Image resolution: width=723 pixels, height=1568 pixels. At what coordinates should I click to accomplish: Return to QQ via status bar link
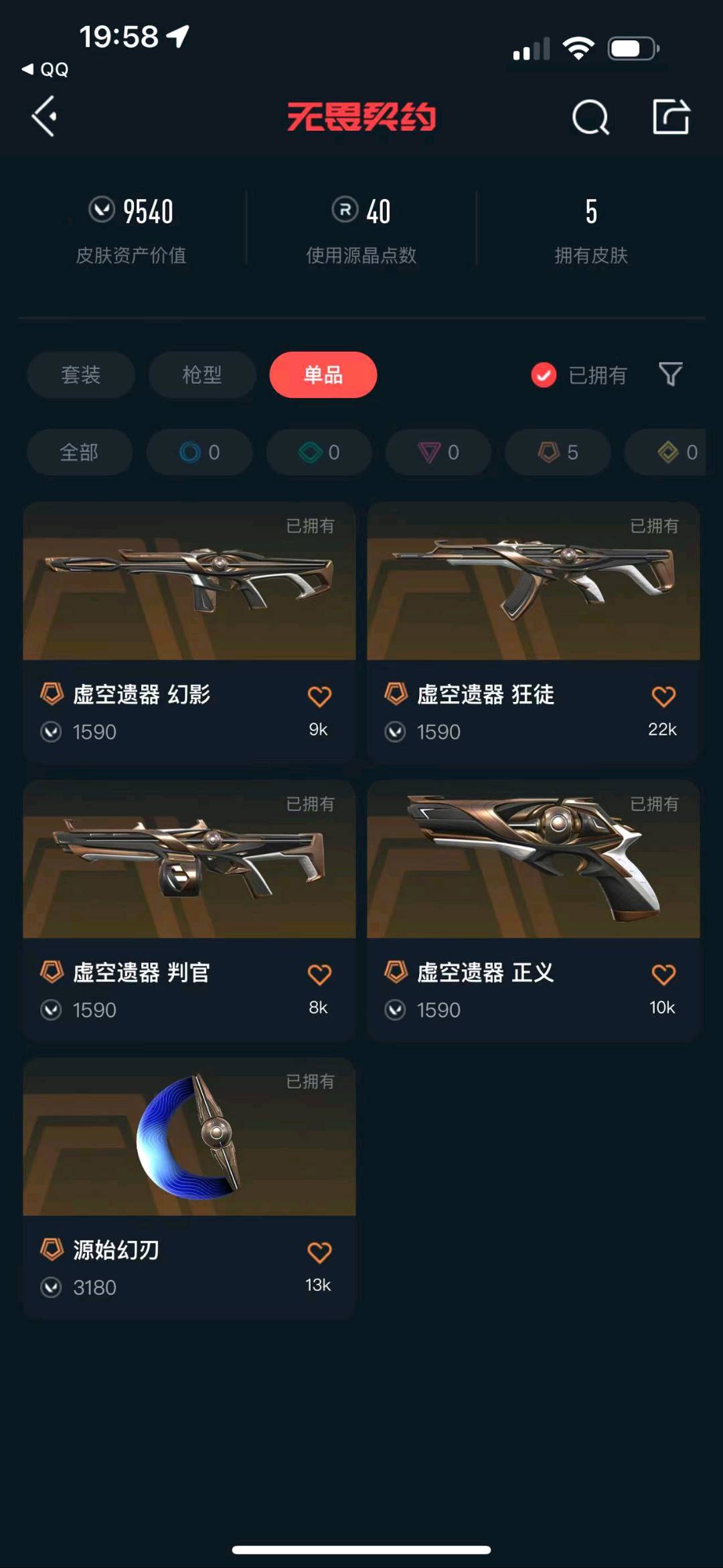46,69
